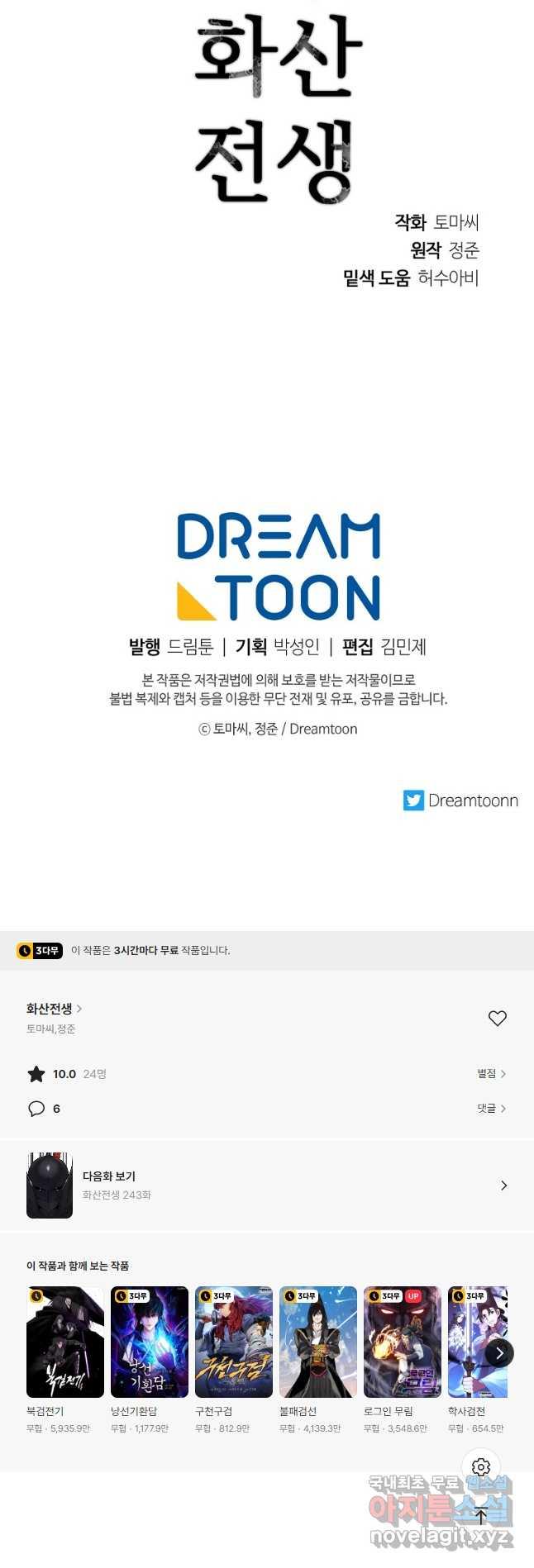This screenshot has width=534, height=1568.
Task: Jump back to the top of the page
Action: [x=481, y=1515]
